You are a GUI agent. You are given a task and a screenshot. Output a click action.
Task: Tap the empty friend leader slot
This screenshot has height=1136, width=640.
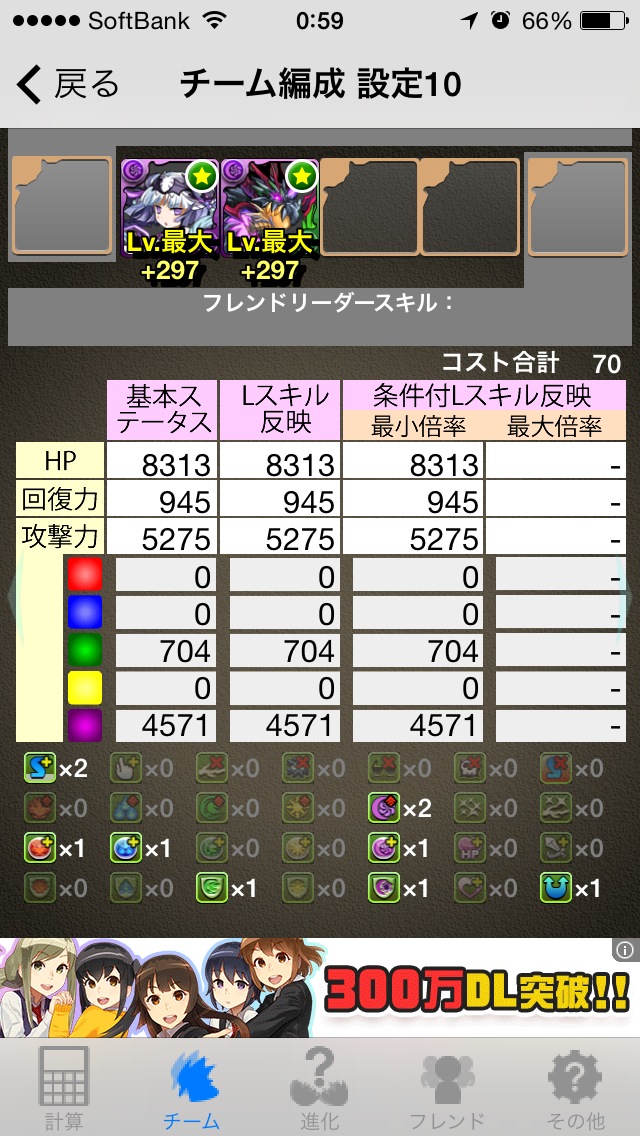577,207
